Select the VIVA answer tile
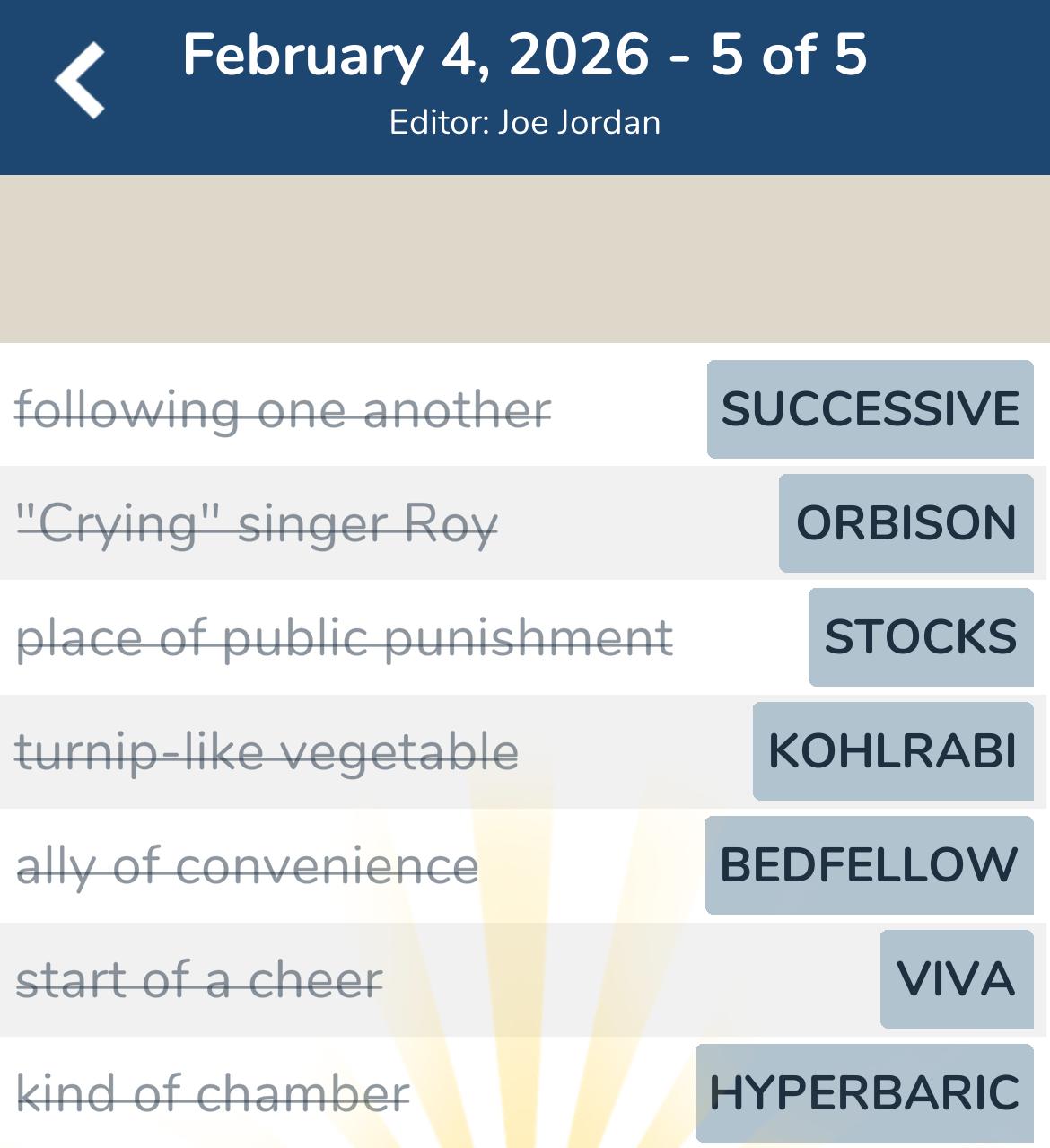The width and height of the screenshot is (1050, 1148). click(955, 977)
